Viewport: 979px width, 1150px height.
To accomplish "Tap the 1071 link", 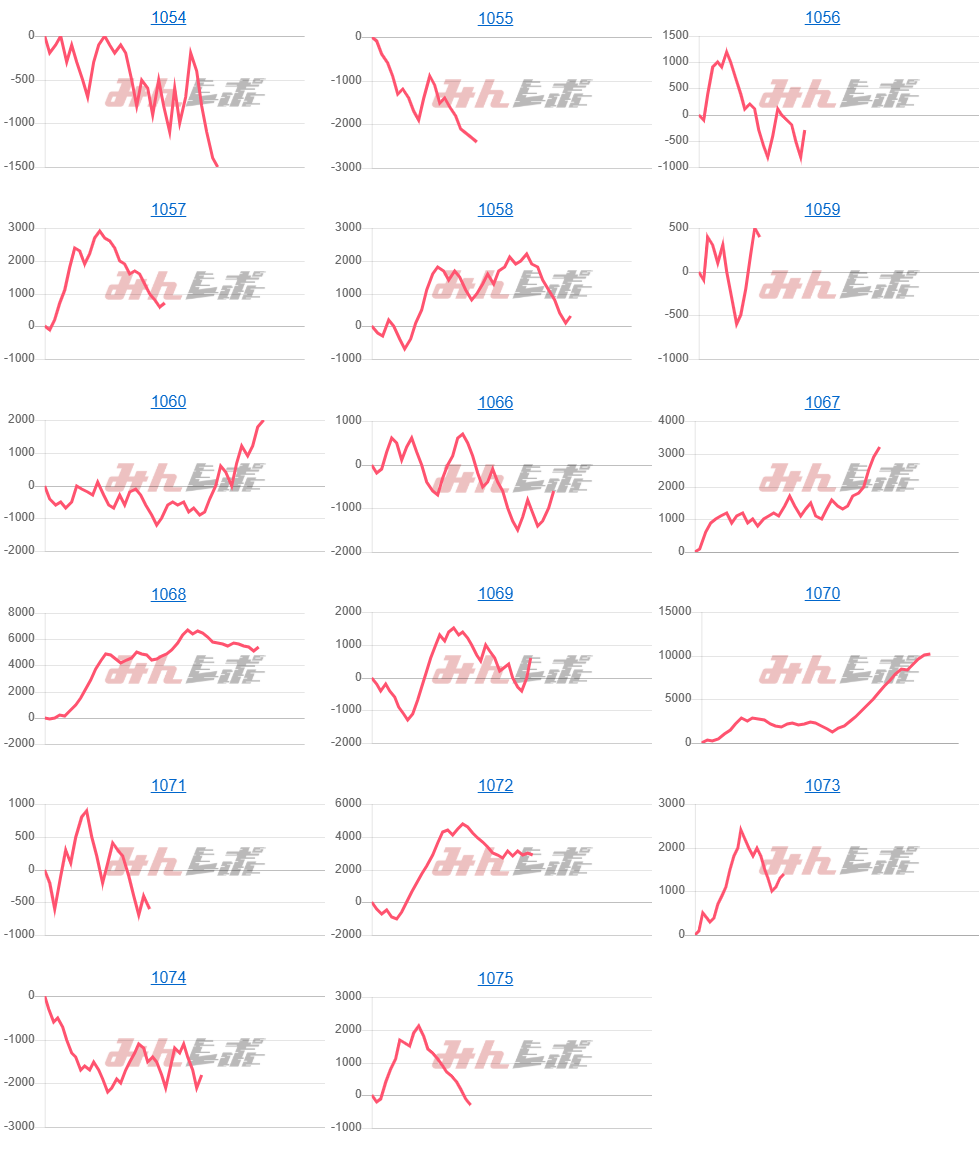I will pos(168,786).
